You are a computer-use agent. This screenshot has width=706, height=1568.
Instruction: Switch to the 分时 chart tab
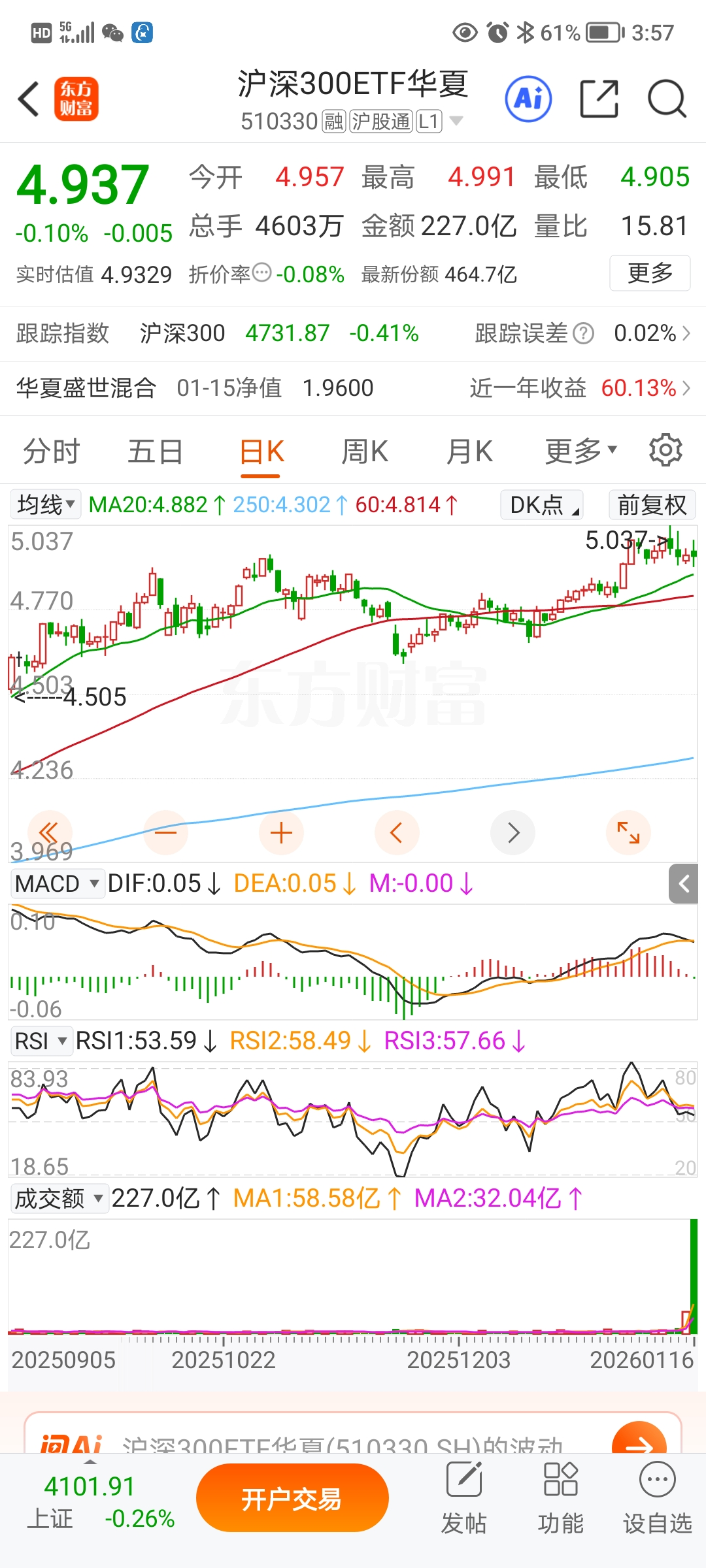coord(51,451)
